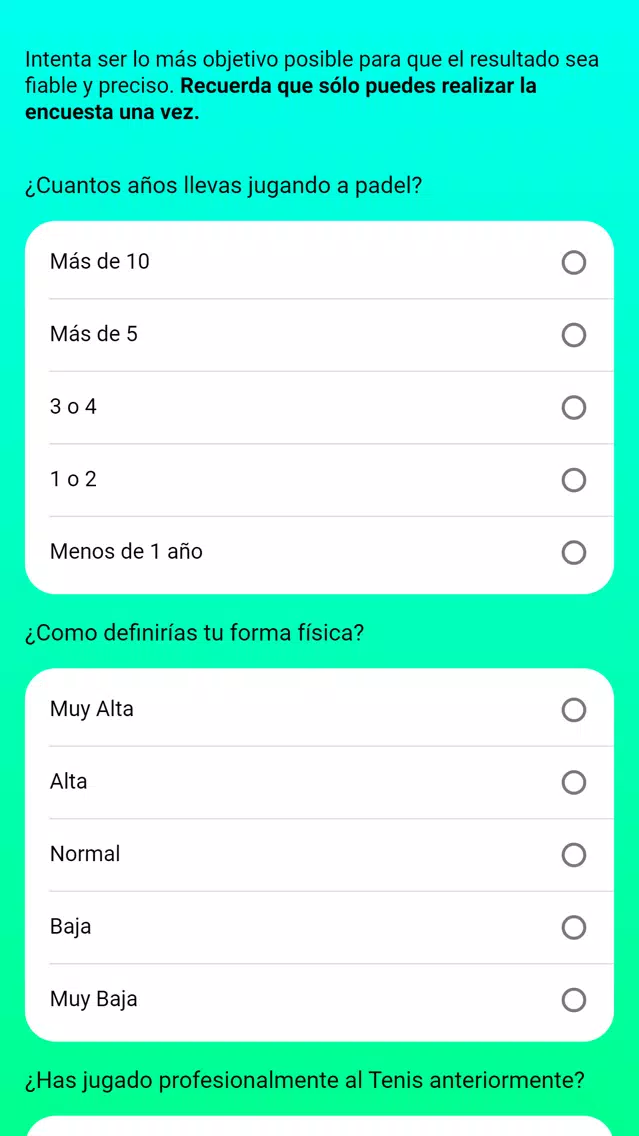The height and width of the screenshot is (1136, 639).
Task: Select the 'Muy Baja' fitness option
Action: pos(320,1001)
